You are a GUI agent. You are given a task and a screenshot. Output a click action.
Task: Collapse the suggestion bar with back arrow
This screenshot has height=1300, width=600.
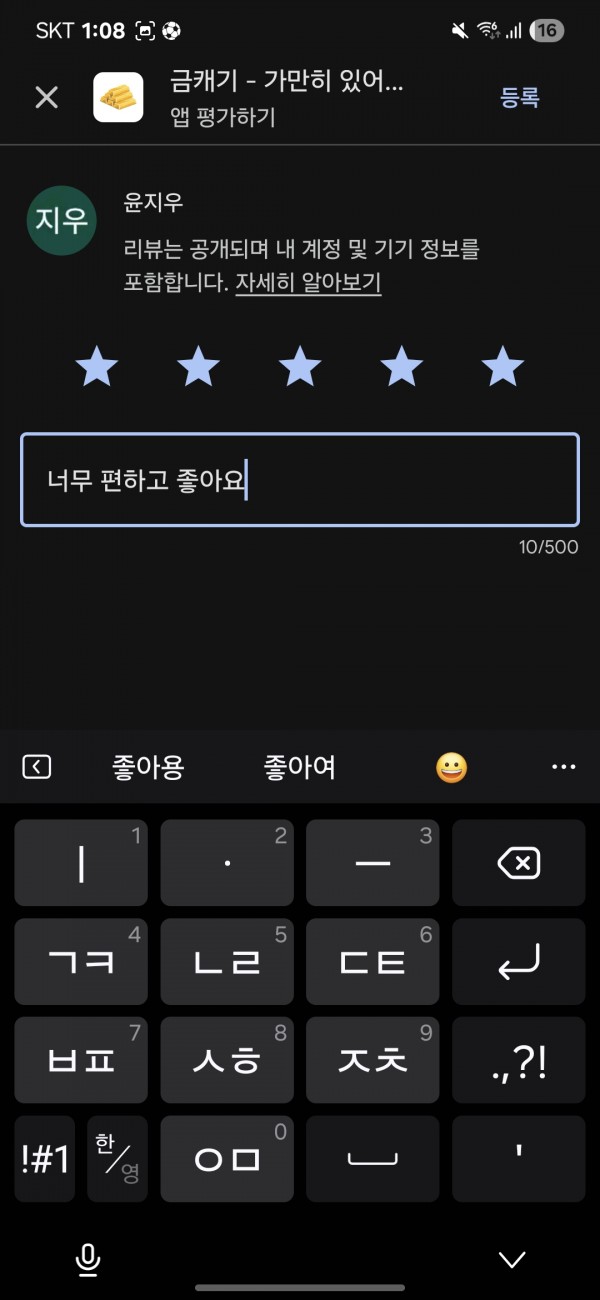pos(36,767)
